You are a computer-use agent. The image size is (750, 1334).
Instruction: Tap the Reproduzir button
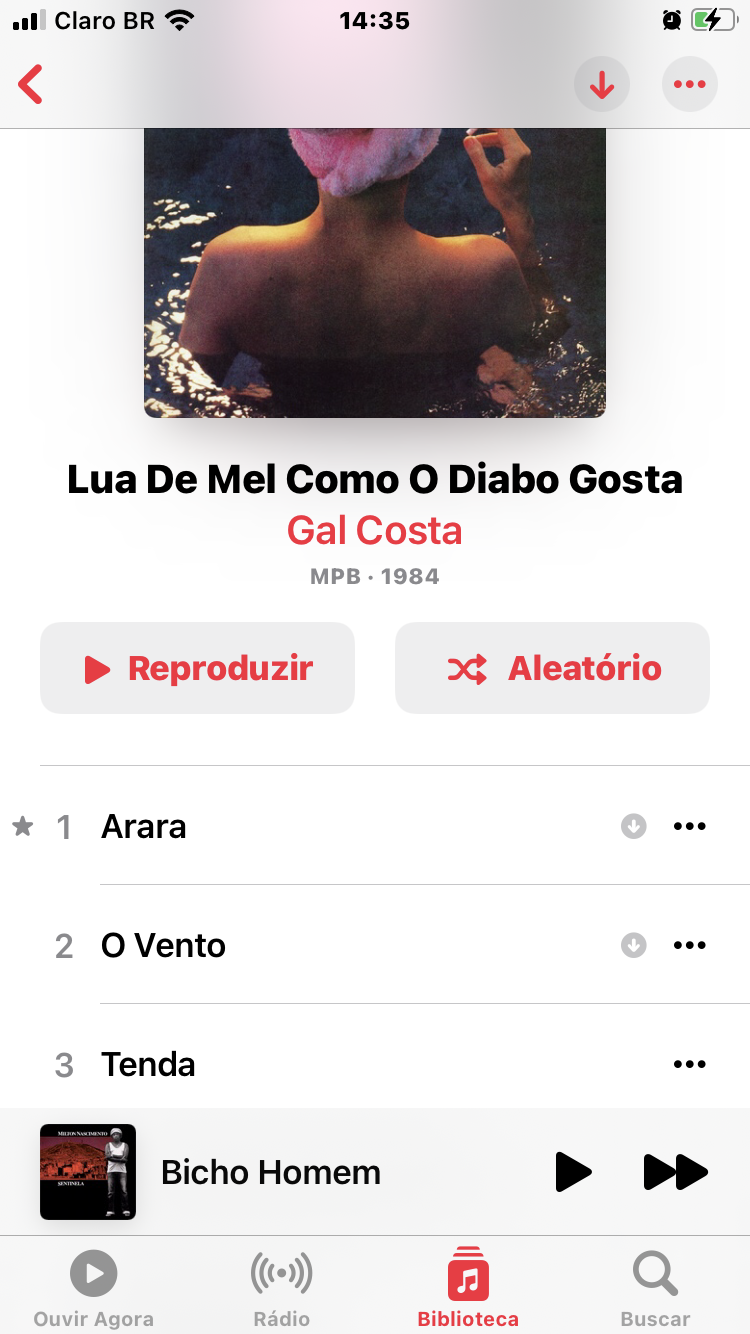point(197,668)
